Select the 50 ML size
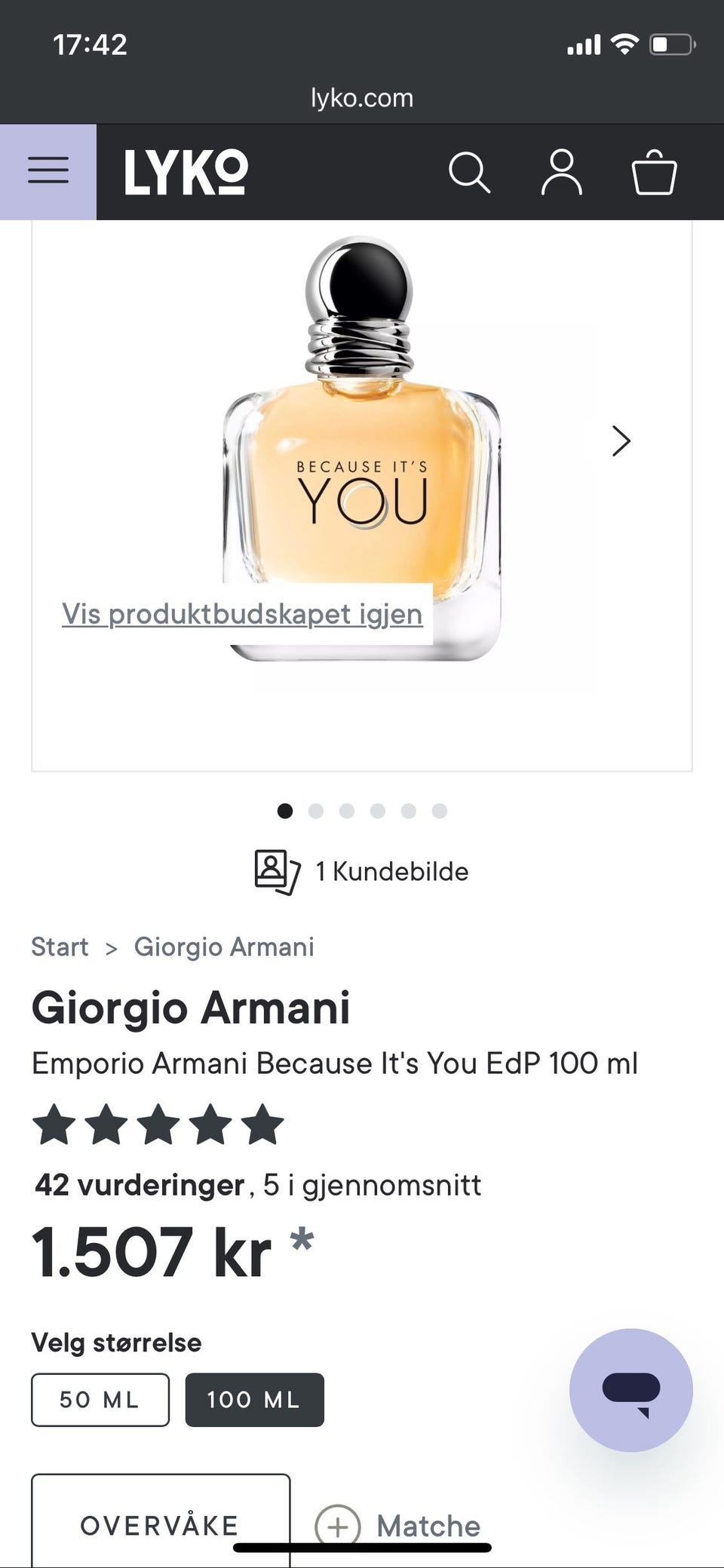724x1568 pixels. 100,1400
